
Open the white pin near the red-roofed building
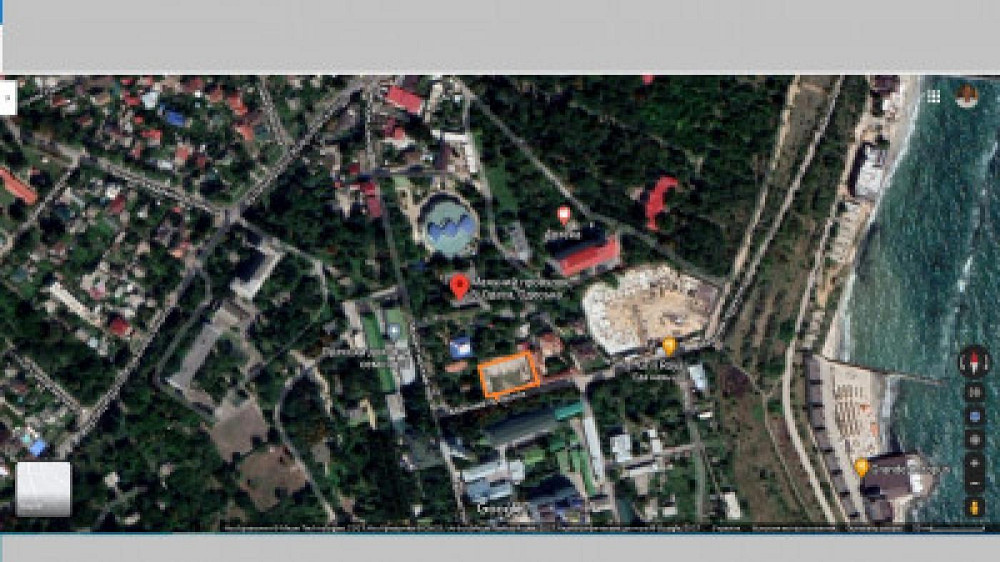tap(563, 213)
